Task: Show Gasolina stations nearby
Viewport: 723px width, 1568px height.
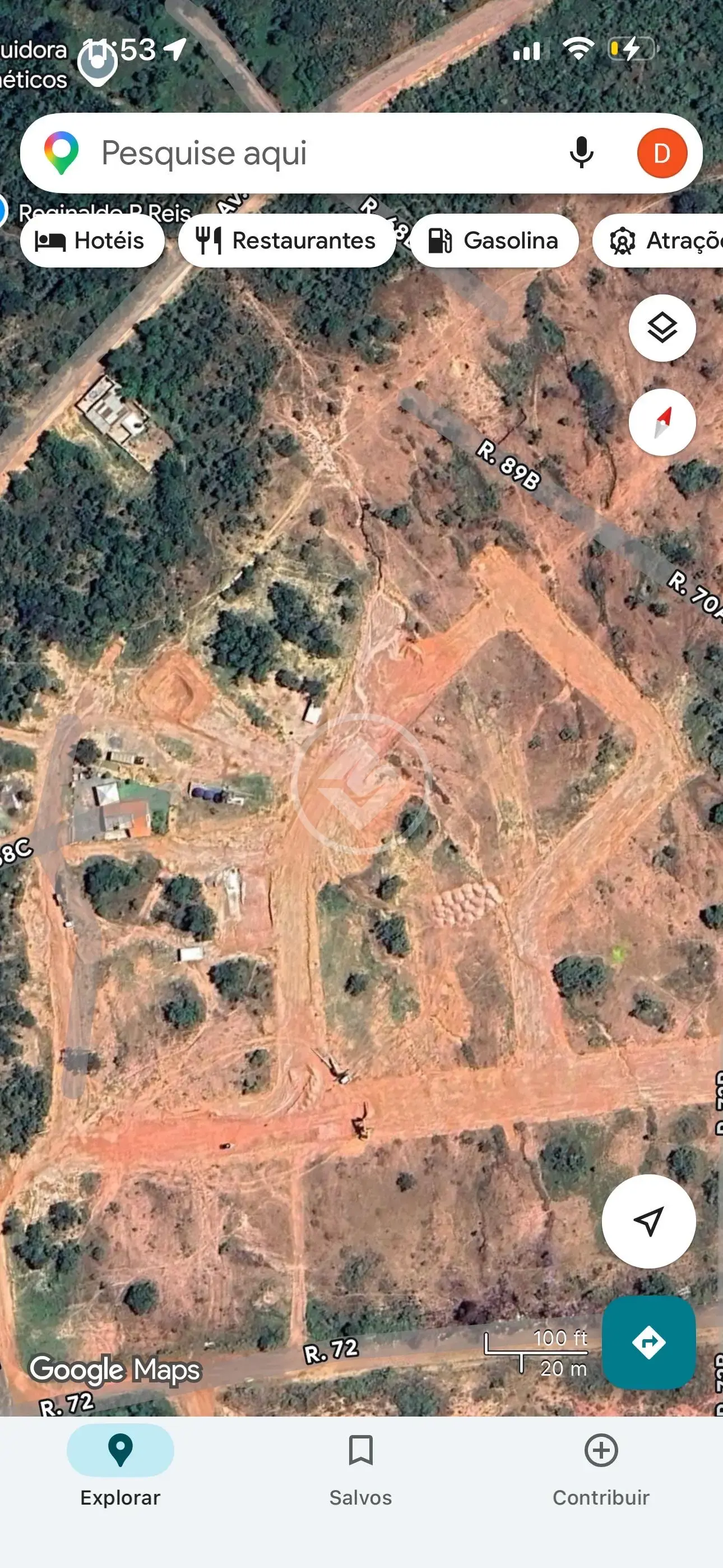Action: (494, 241)
